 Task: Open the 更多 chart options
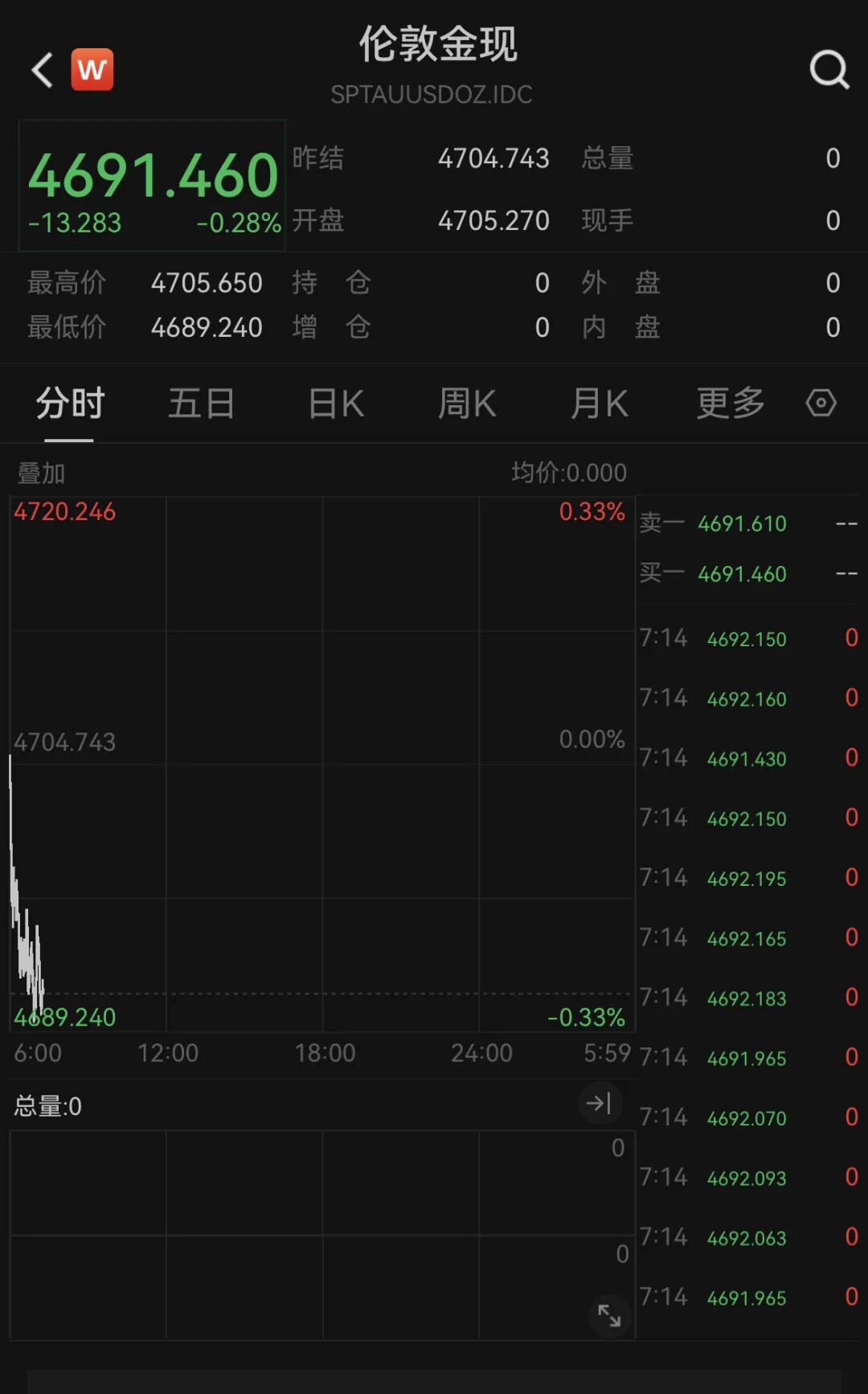coord(730,404)
